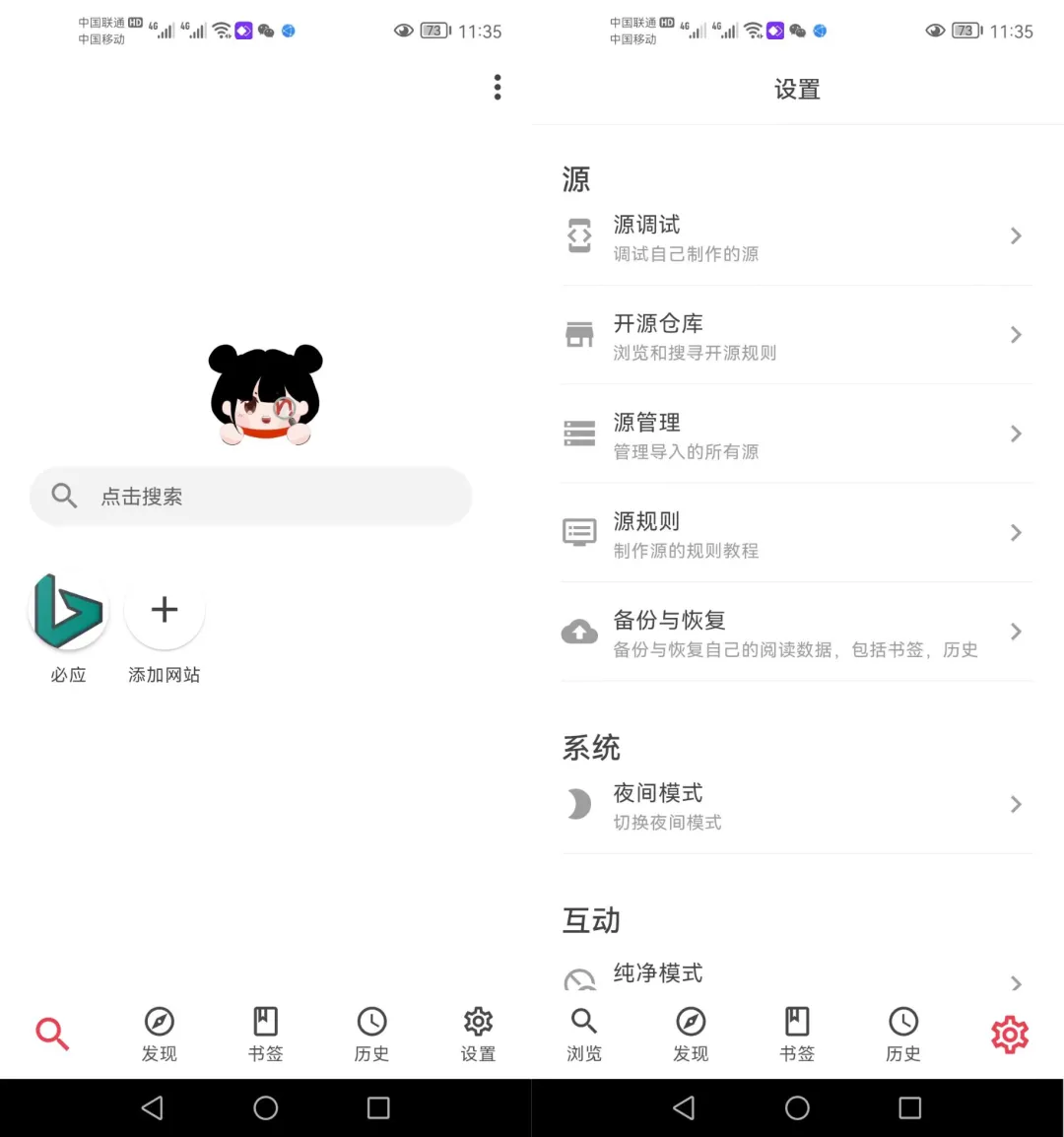
Task: Expand the 源调试 chevron arrow
Action: pos(1016,235)
